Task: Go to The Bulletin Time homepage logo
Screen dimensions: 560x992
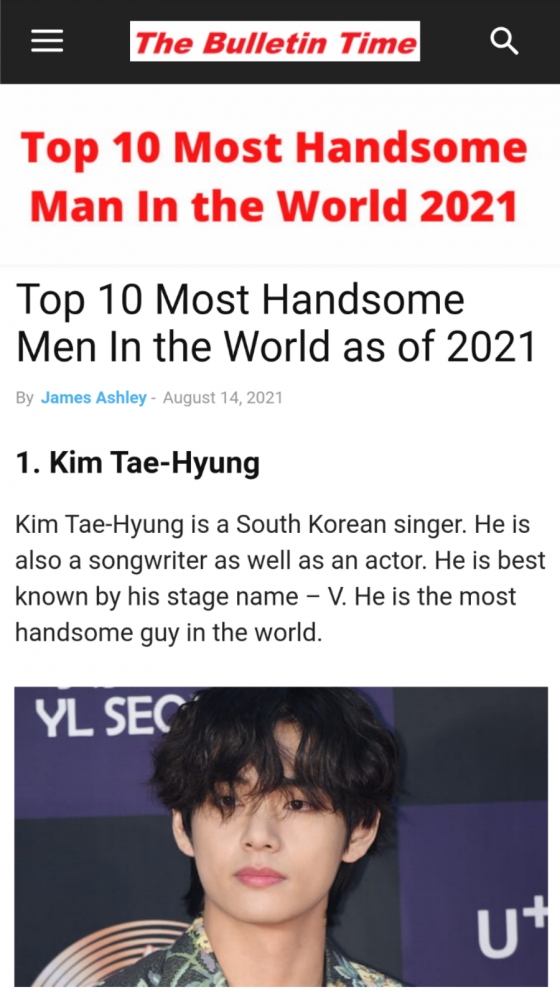Action: pos(275,41)
